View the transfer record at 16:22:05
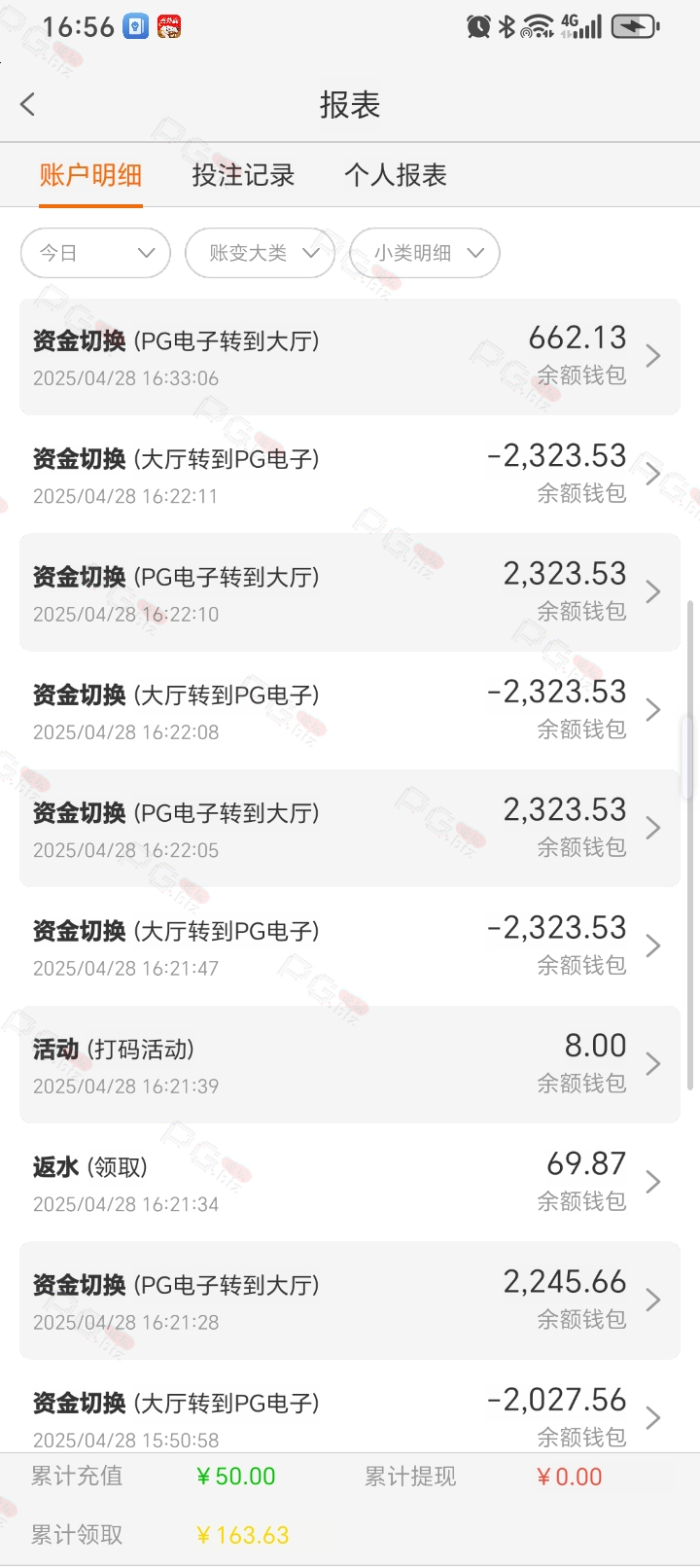The height and width of the screenshot is (1568, 700). (x=349, y=829)
